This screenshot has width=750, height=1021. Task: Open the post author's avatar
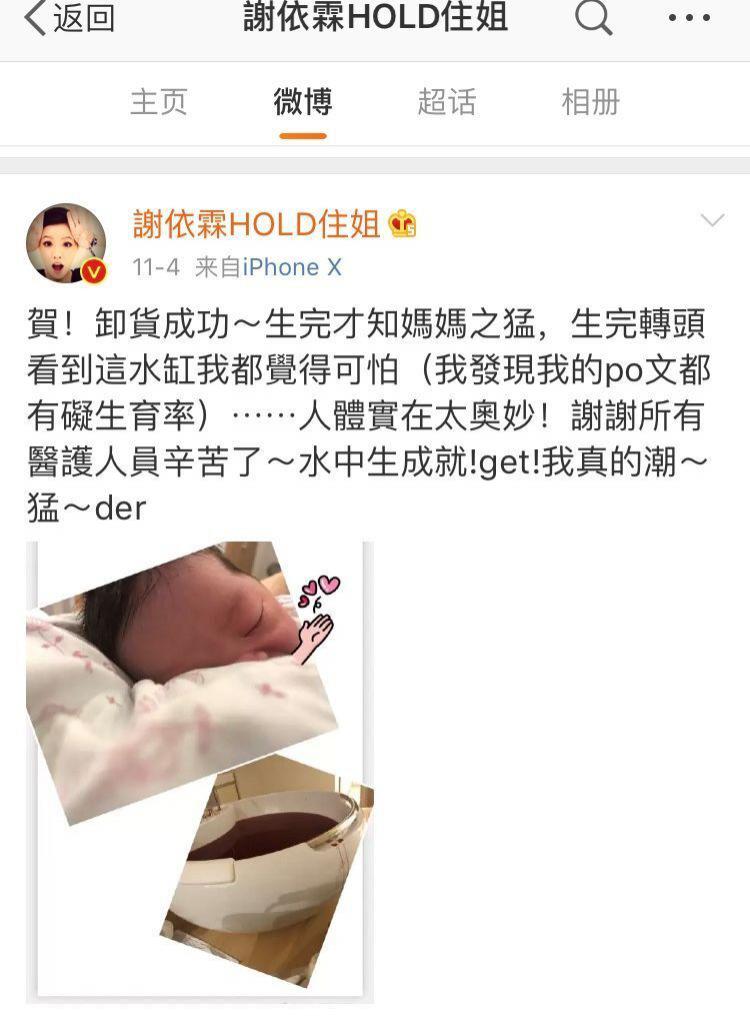(66, 244)
